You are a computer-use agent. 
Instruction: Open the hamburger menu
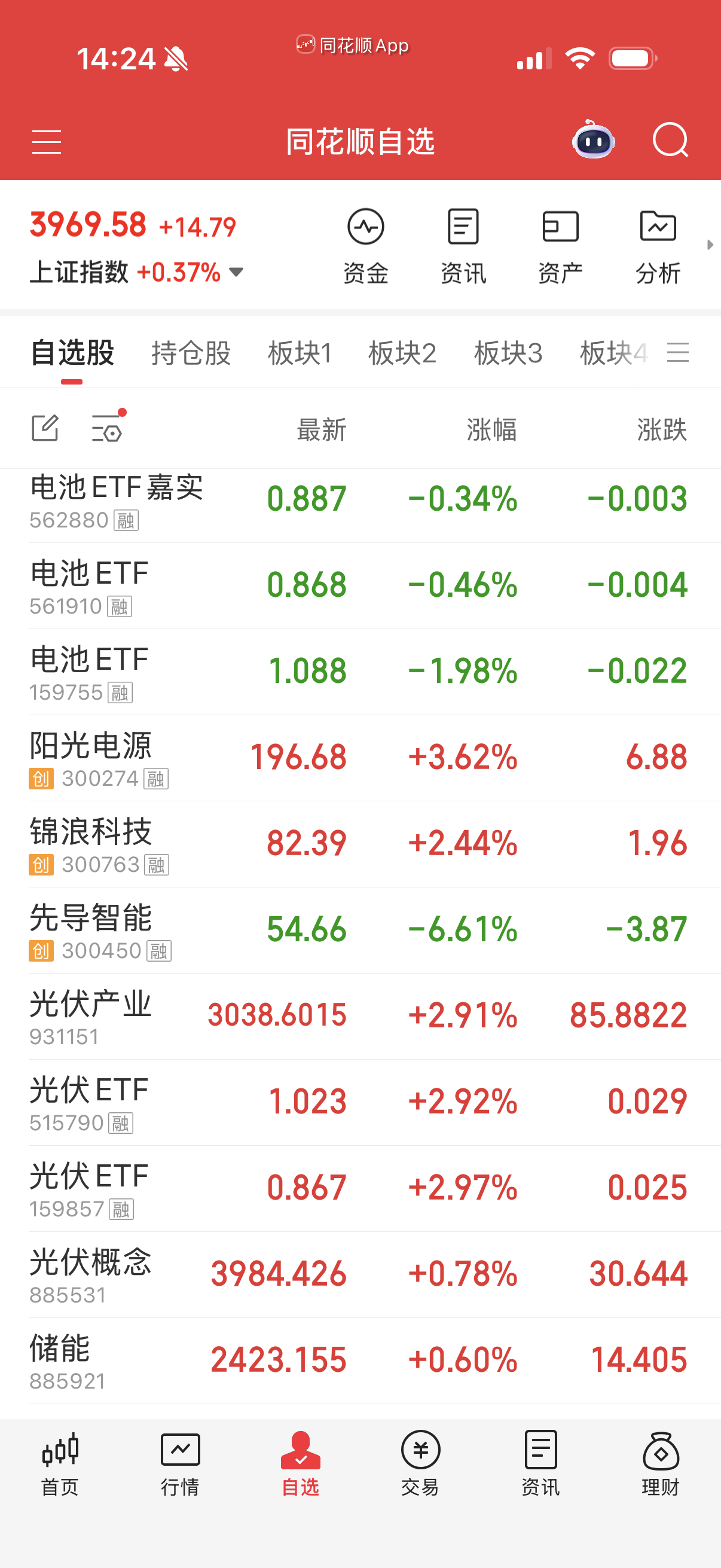pyautogui.click(x=47, y=141)
